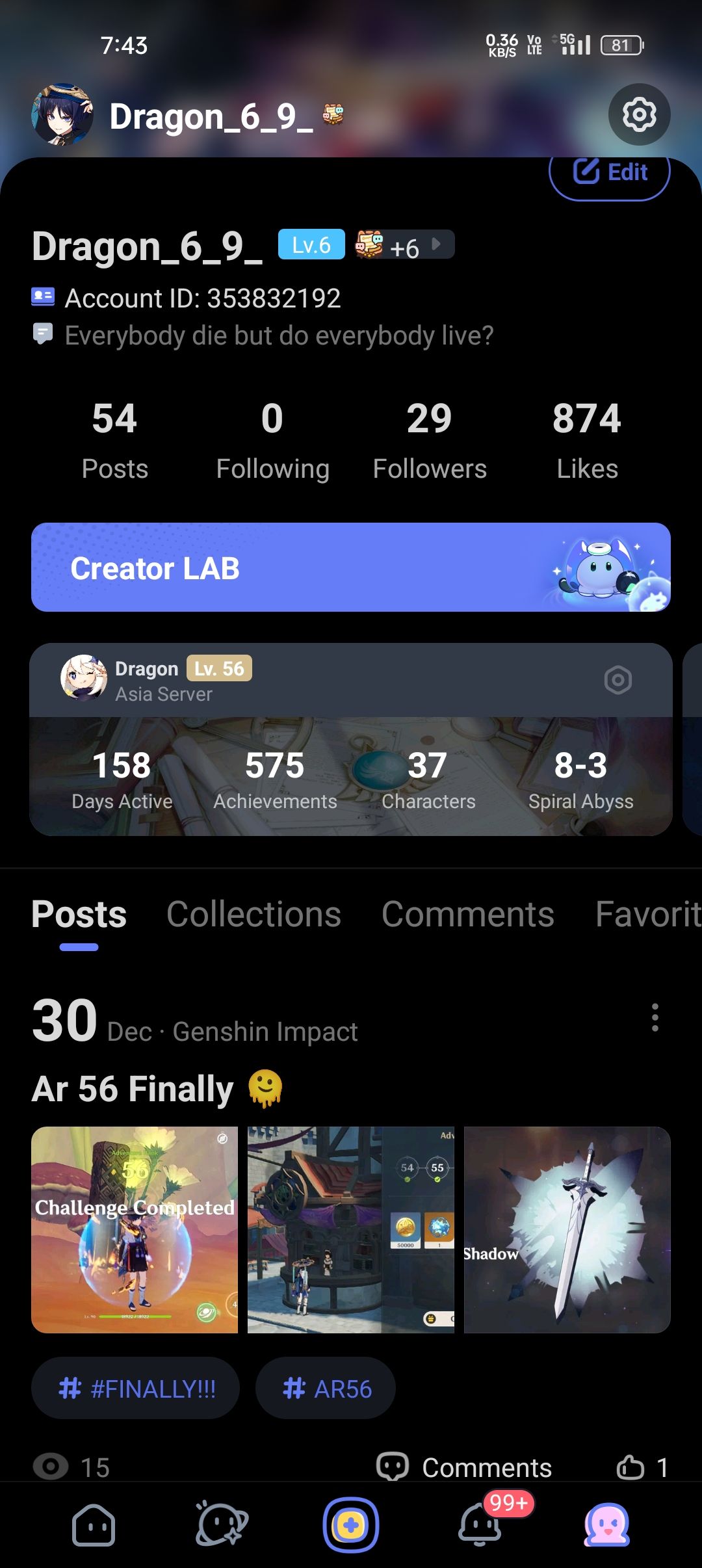Select the AR56 hashtag chip
The width and height of the screenshot is (702, 1568).
click(326, 1388)
